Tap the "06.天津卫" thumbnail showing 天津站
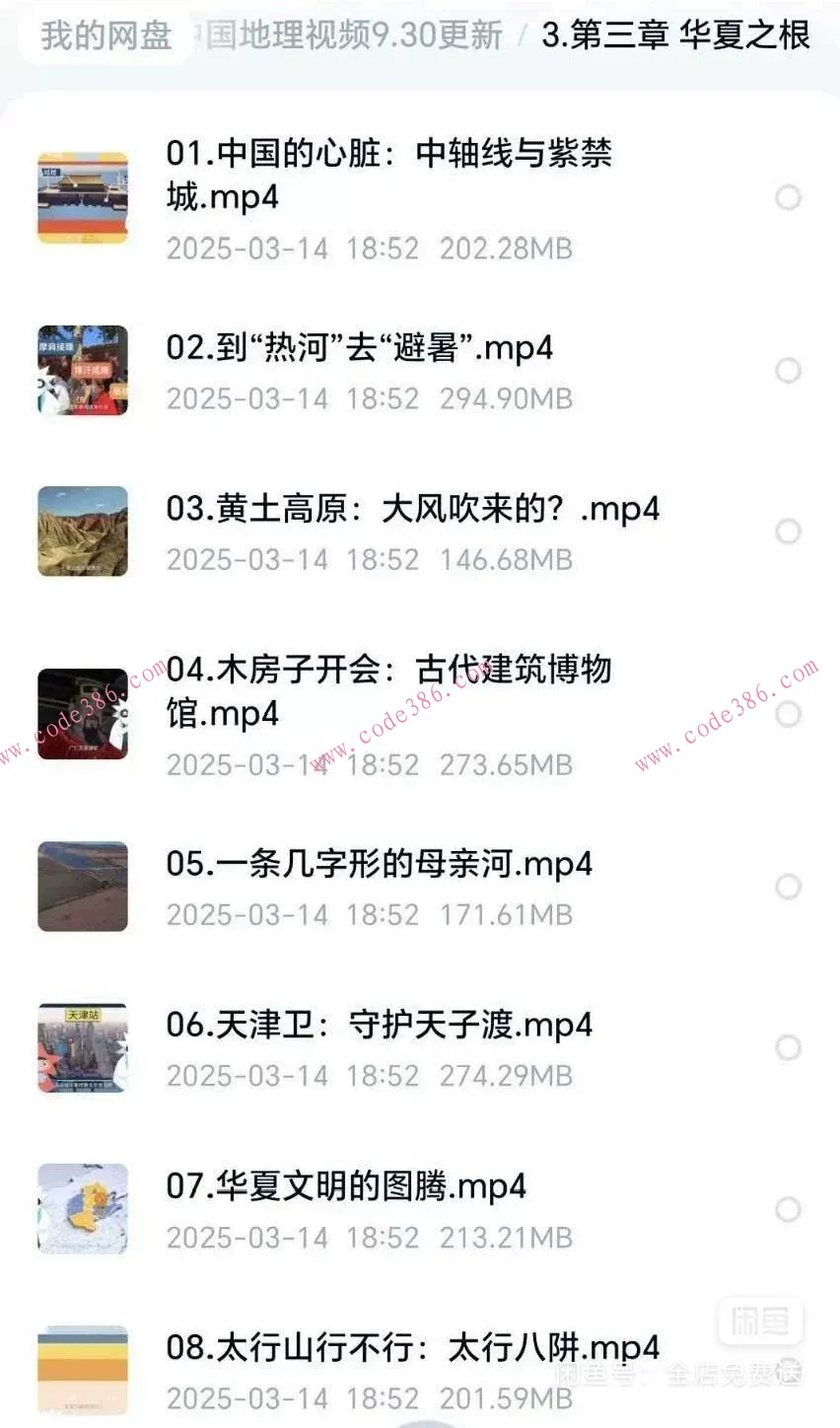 coord(82,1047)
